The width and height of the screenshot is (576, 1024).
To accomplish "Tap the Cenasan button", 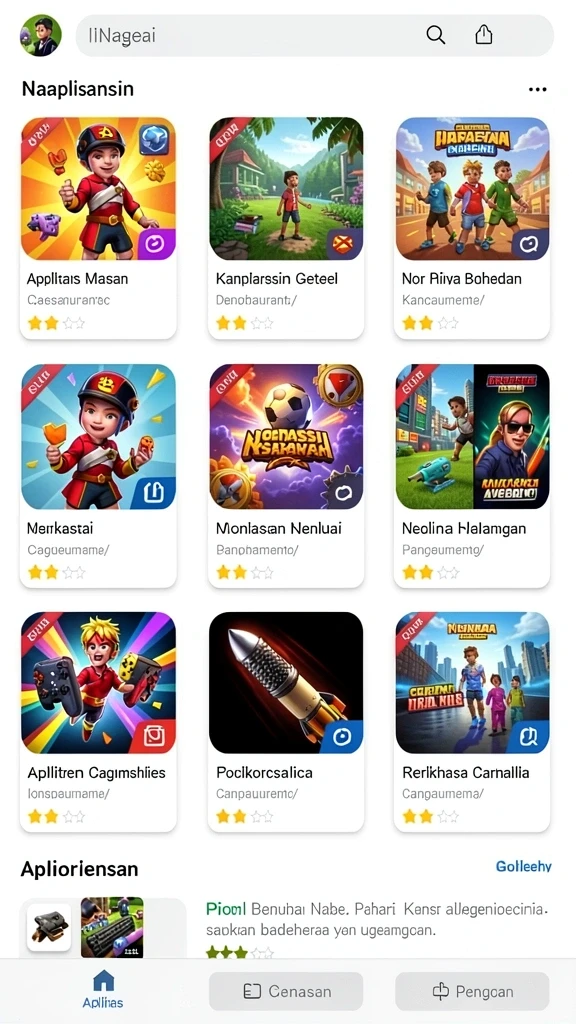I will click(x=285, y=991).
